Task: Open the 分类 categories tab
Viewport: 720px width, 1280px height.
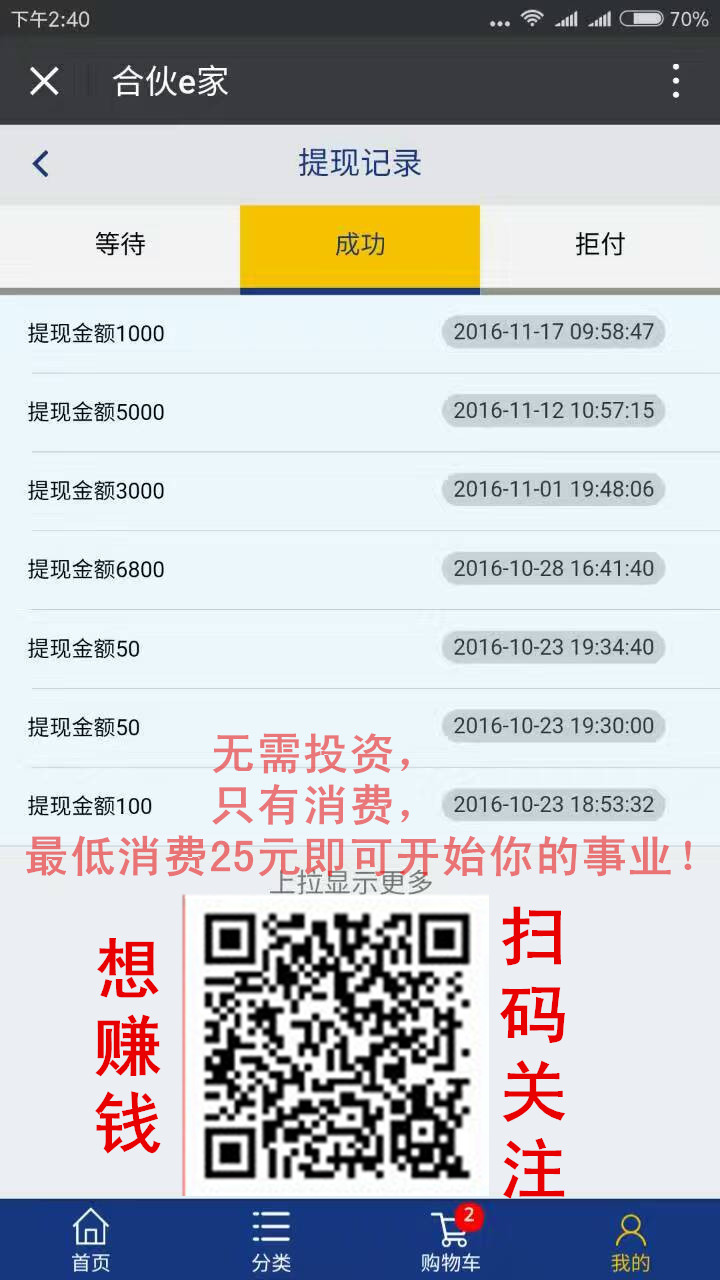Action: [270, 1240]
